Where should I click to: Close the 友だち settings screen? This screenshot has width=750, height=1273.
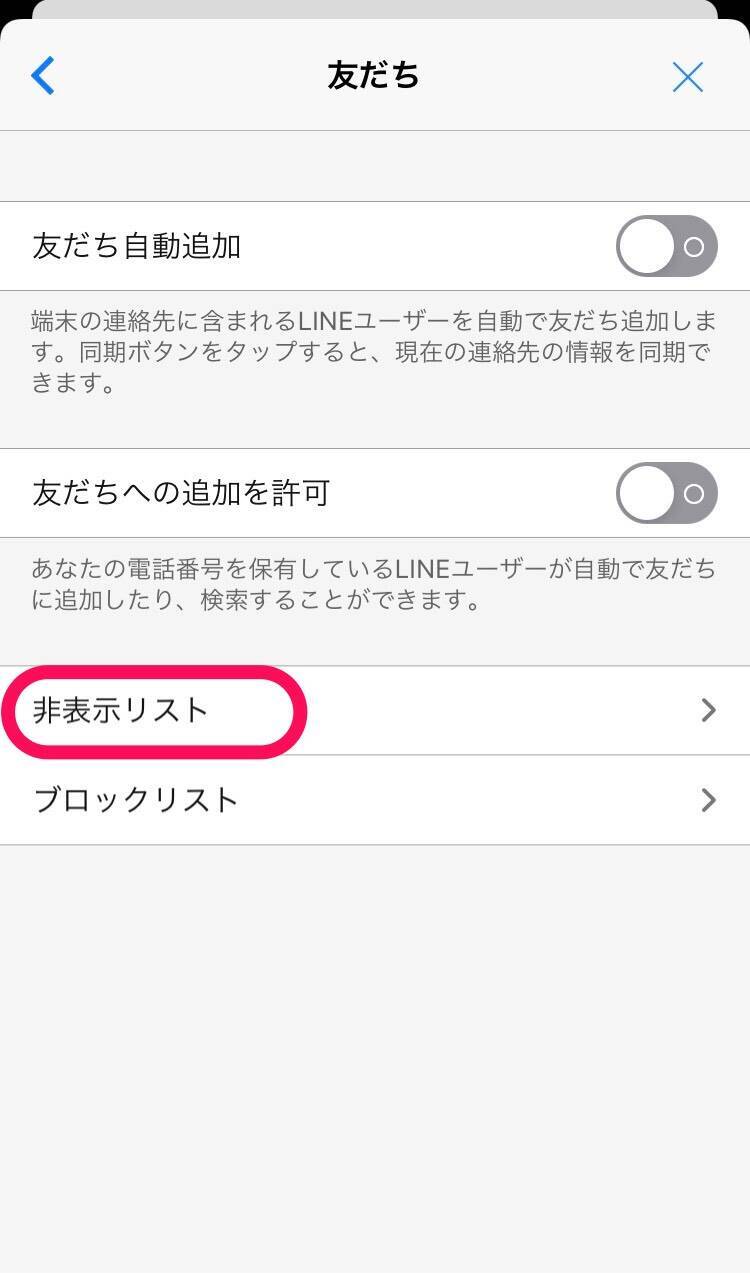pos(688,77)
